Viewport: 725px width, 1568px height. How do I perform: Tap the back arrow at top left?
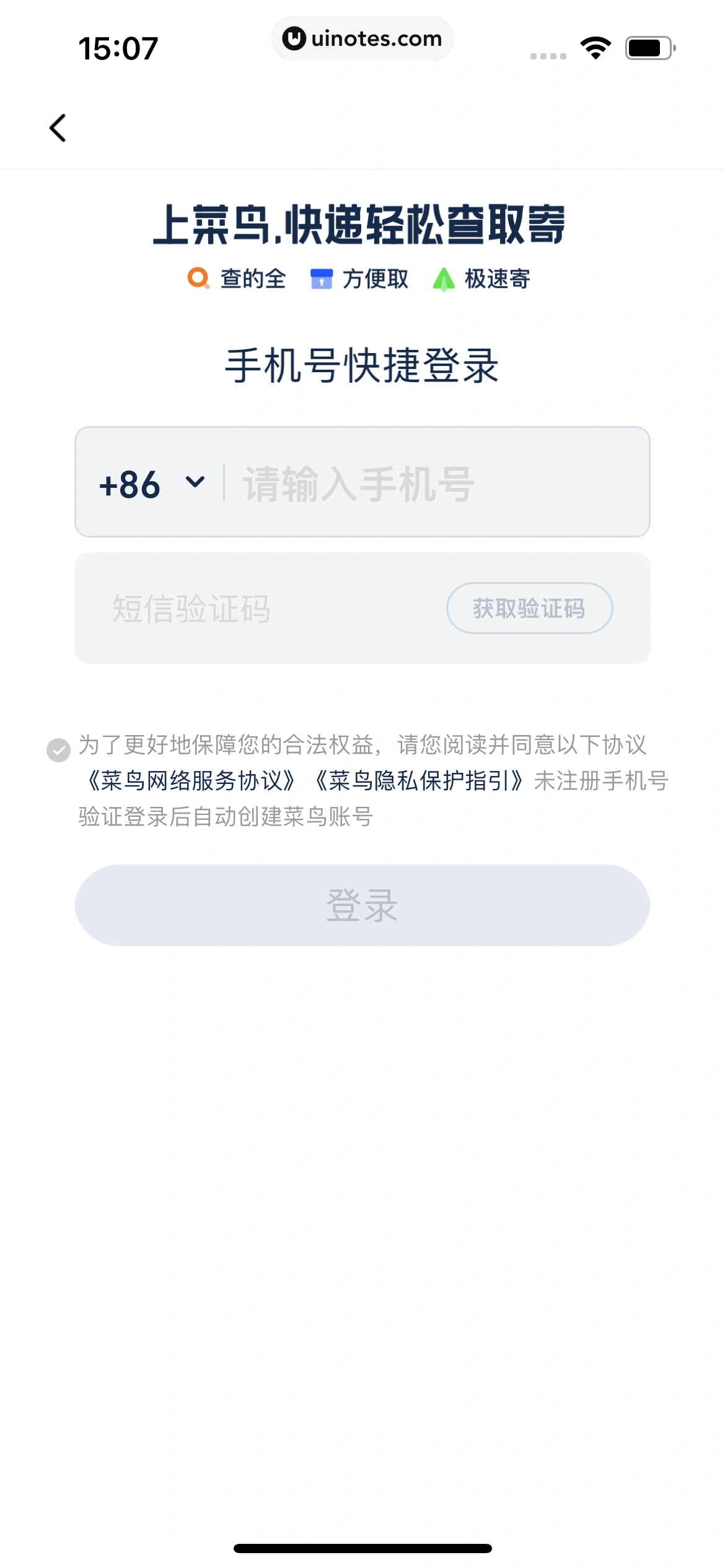pyautogui.click(x=58, y=128)
